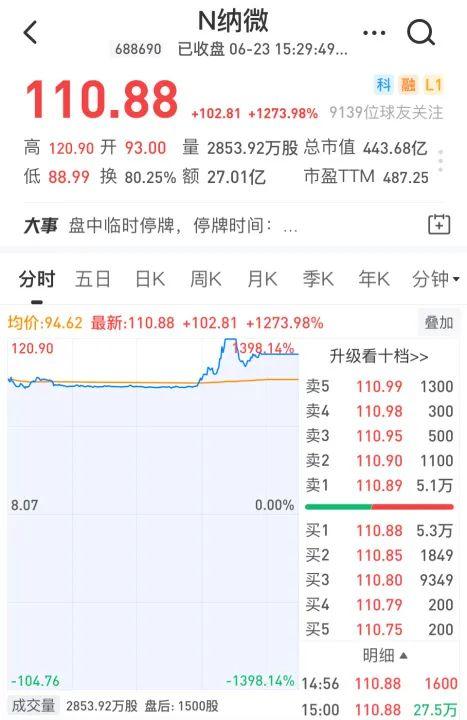Image resolution: width=467 pixels, height=720 pixels.
Task: Tap the 叠加 overlay button
Action: [439, 322]
